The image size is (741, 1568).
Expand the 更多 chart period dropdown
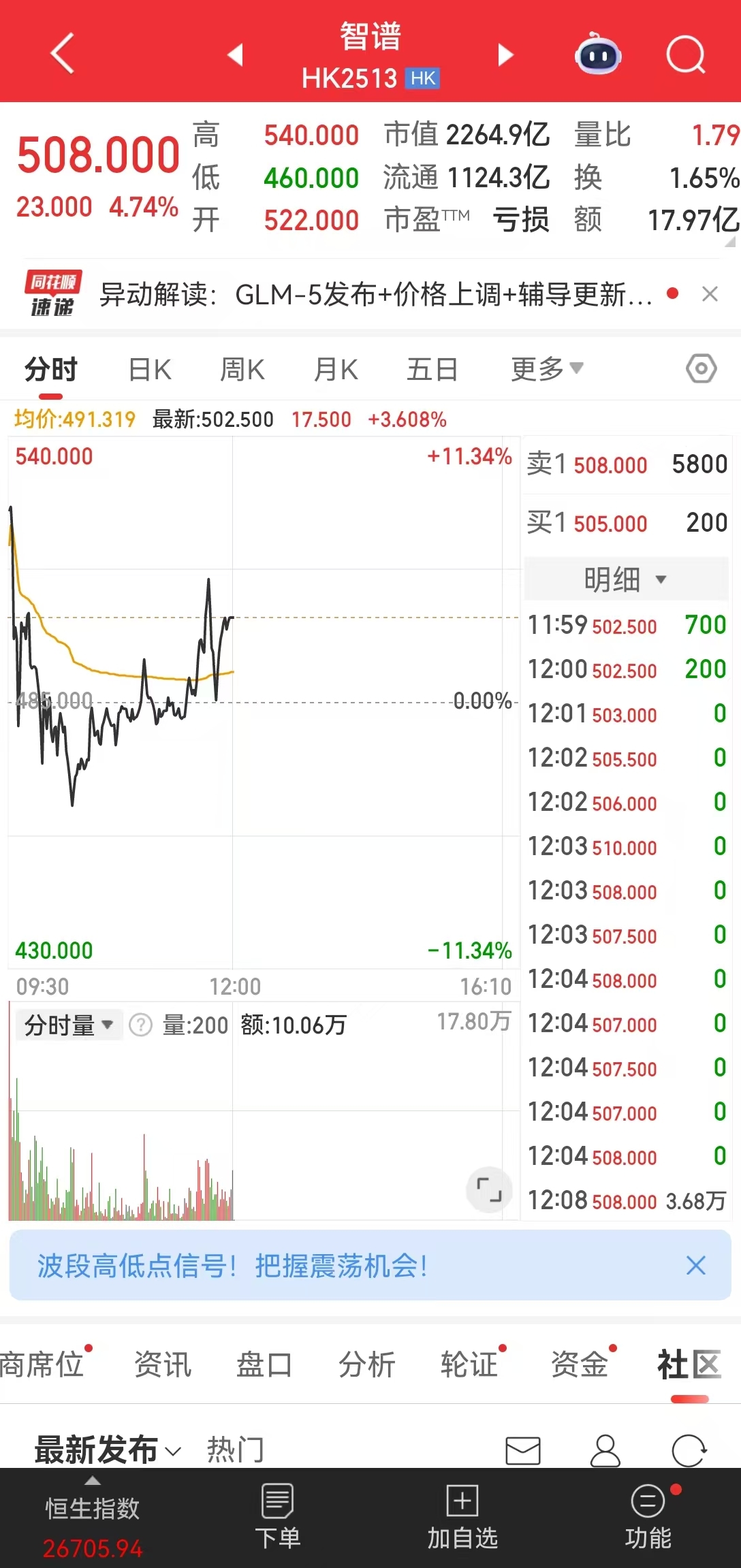[547, 368]
